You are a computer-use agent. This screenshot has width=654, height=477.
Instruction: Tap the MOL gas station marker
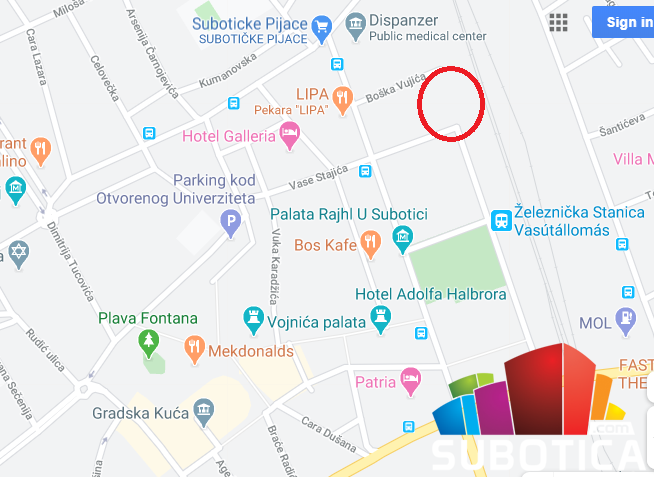click(x=626, y=321)
